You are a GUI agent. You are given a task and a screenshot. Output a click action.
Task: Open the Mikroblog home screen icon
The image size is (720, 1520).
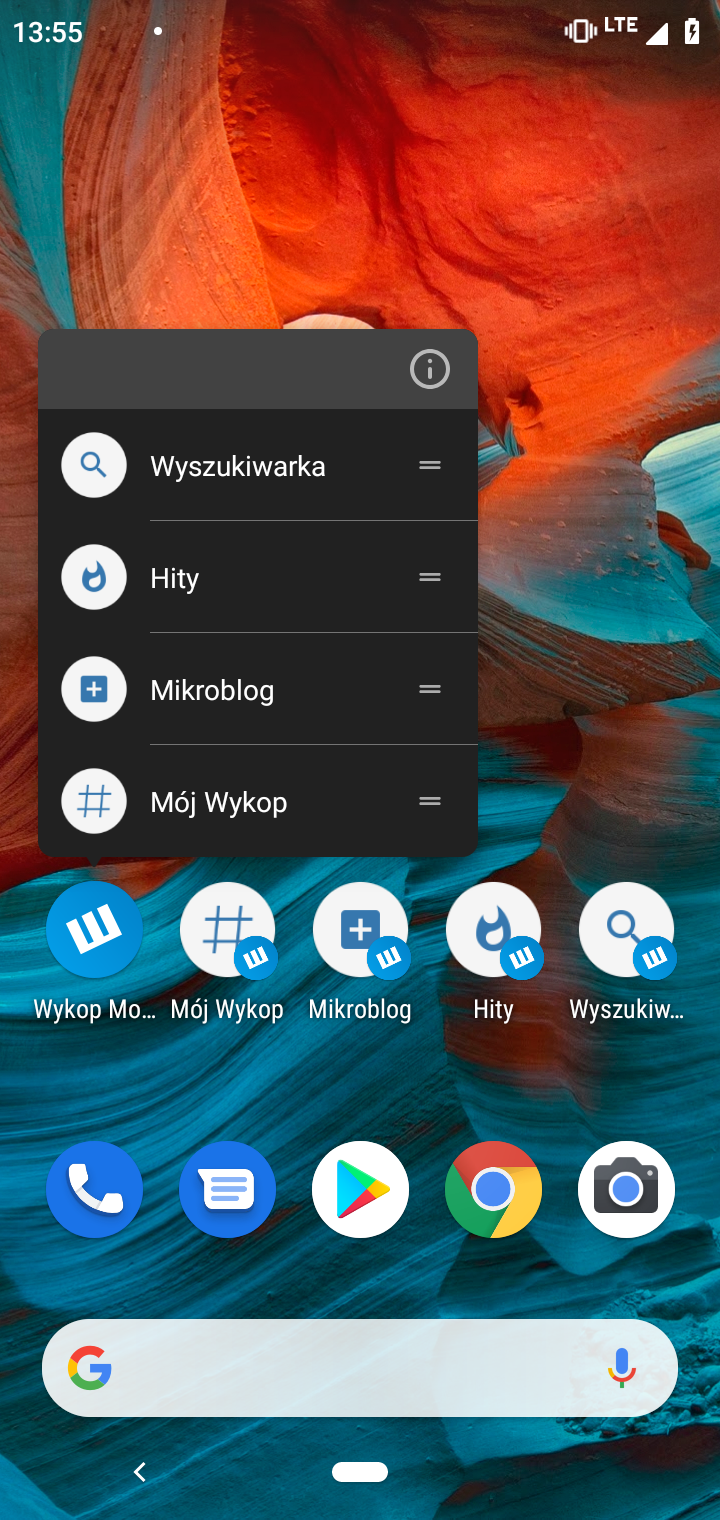360,930
